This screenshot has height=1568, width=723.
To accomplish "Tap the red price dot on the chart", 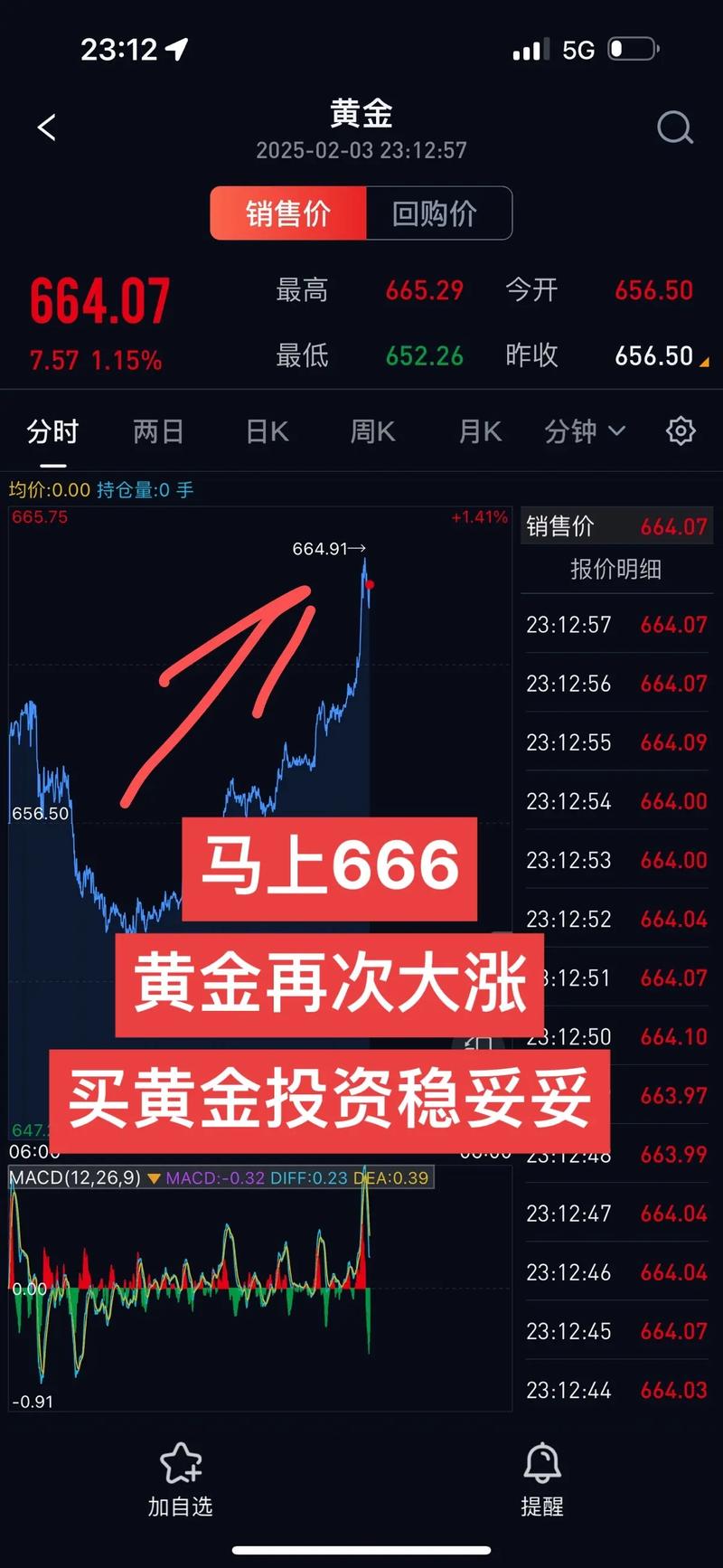I will click(x=369, y=585).
